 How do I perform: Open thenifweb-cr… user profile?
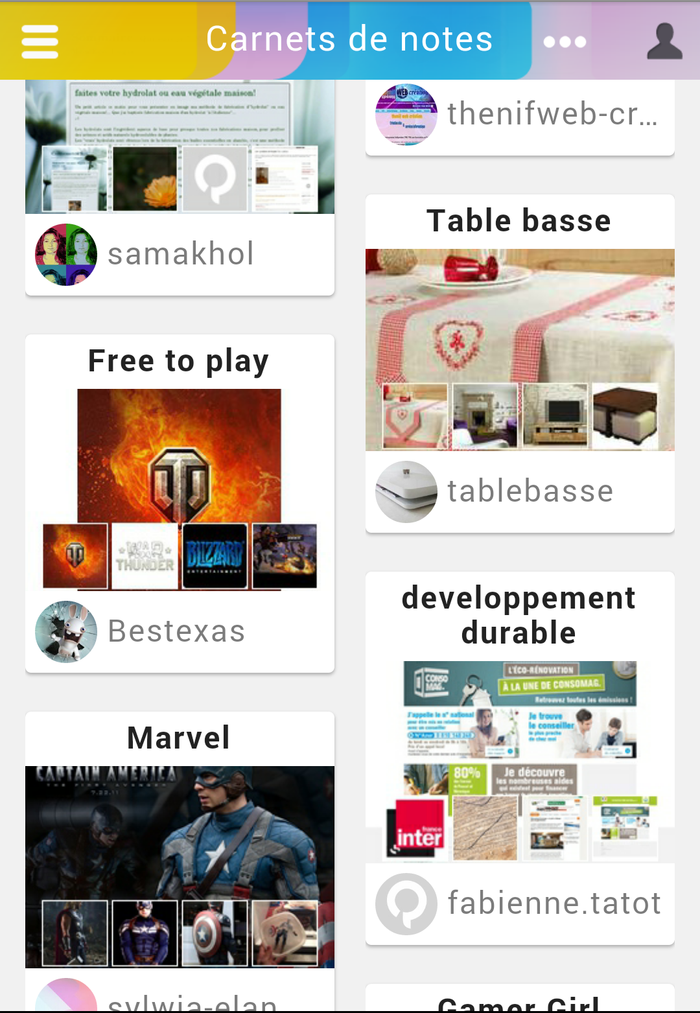(x=551, y=114)
